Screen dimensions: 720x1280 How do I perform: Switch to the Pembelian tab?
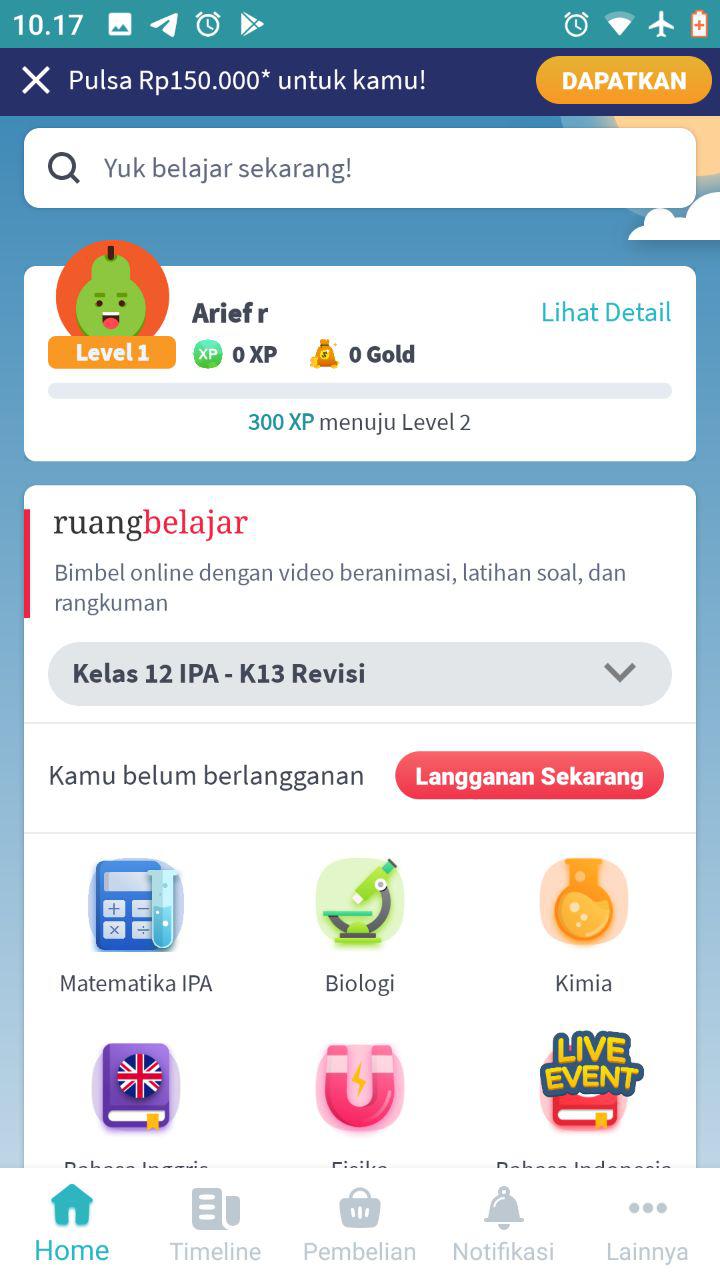pos(360,1224)
